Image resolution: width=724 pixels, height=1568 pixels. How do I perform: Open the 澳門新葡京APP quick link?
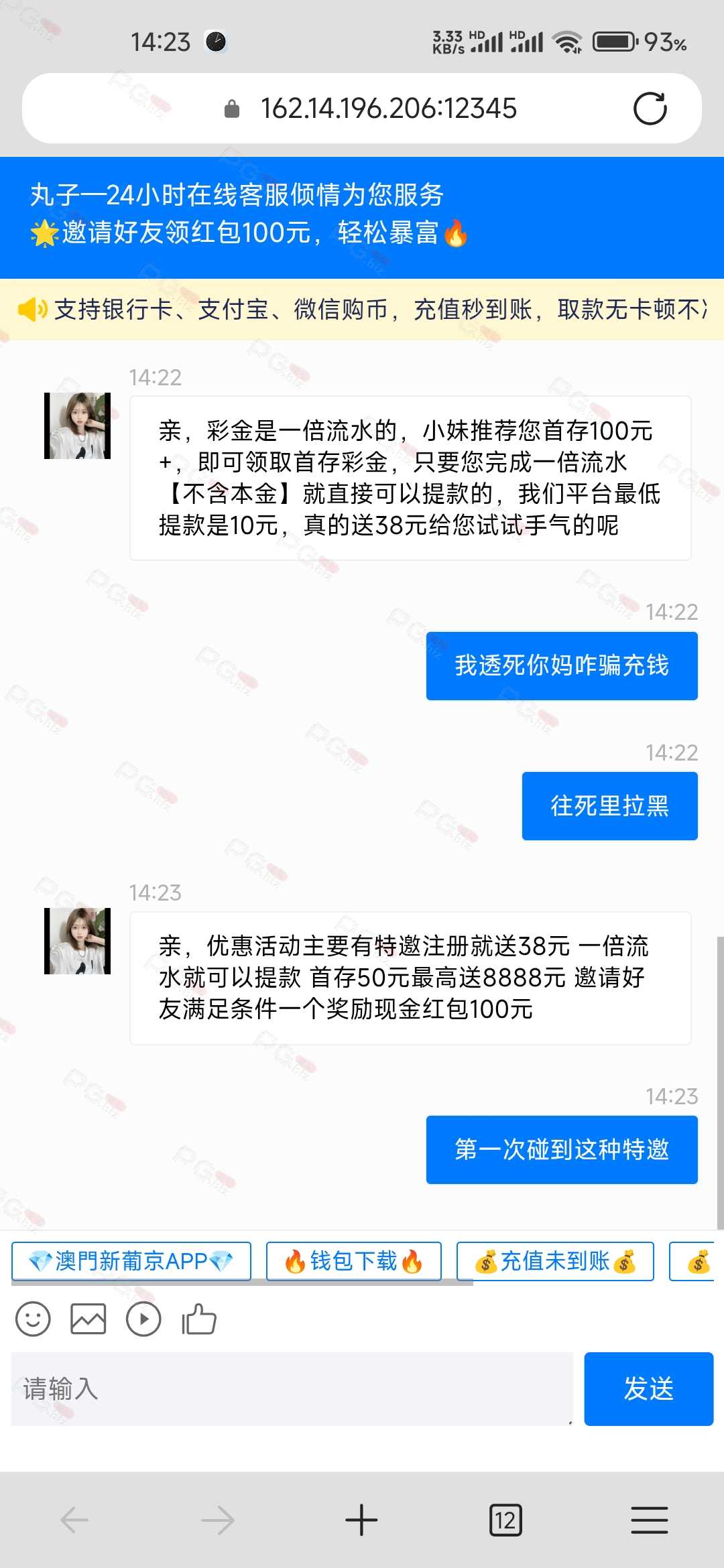click(x=131, y=1261)
